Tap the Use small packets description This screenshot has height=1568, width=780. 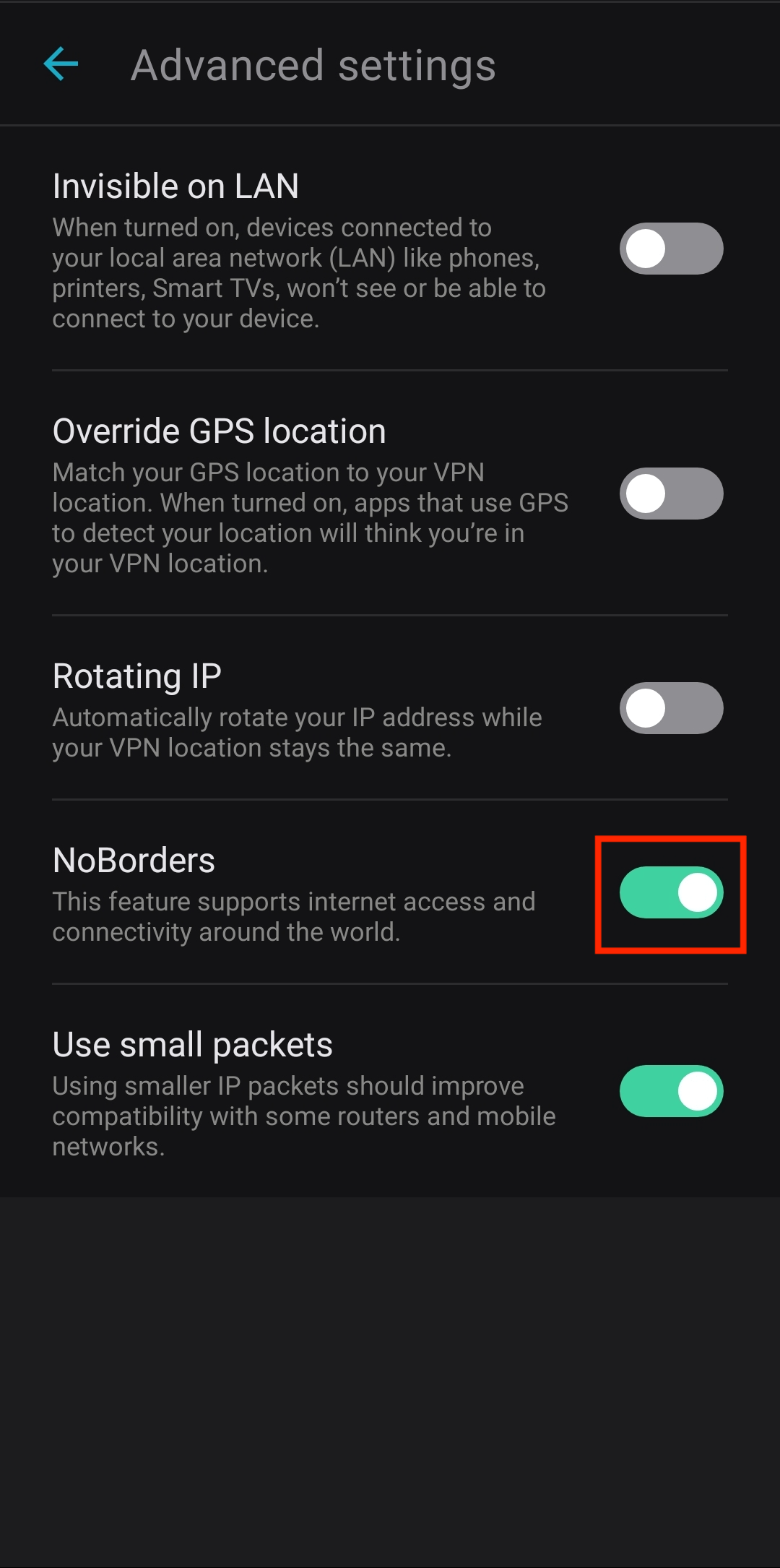click(x=303, y=1116)
